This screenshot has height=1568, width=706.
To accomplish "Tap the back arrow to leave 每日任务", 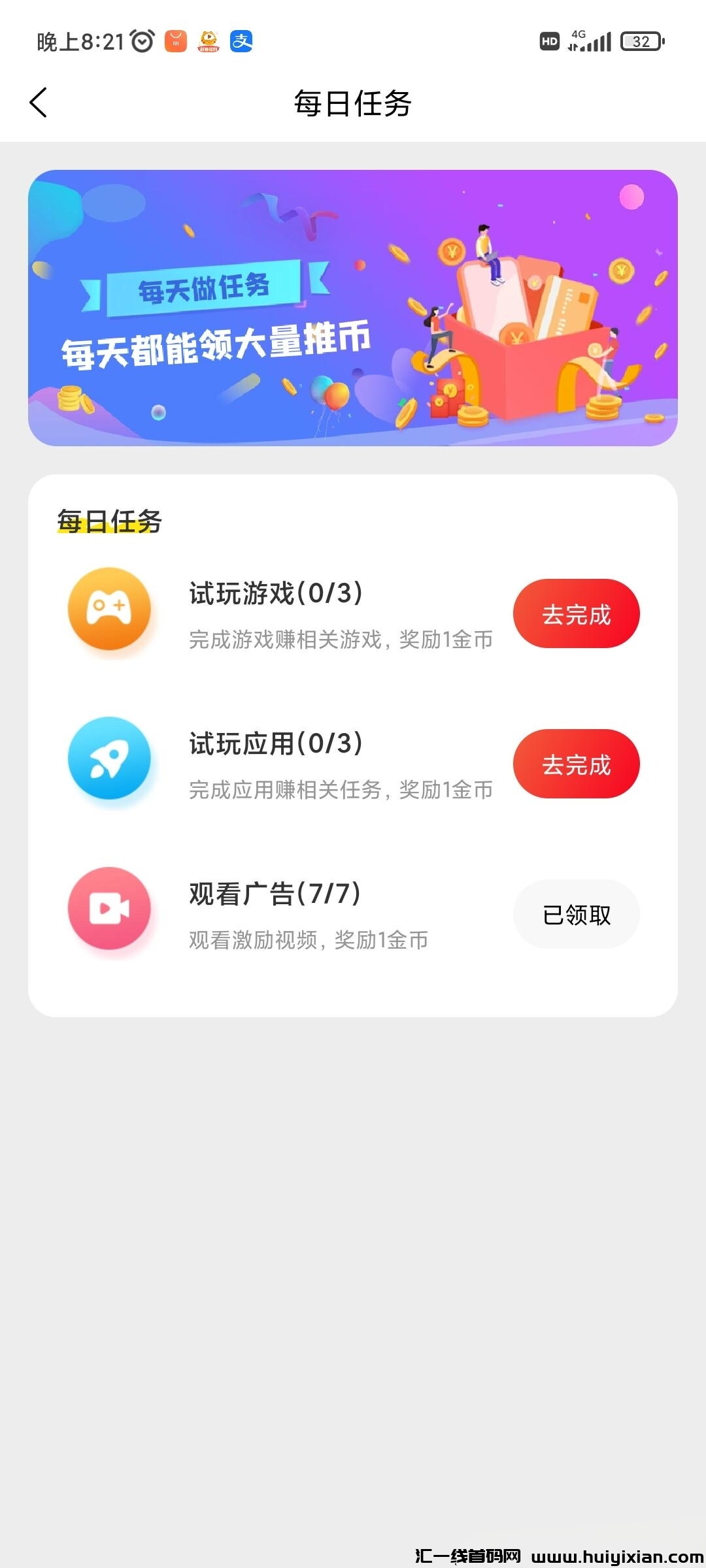I will pos(37,103).
